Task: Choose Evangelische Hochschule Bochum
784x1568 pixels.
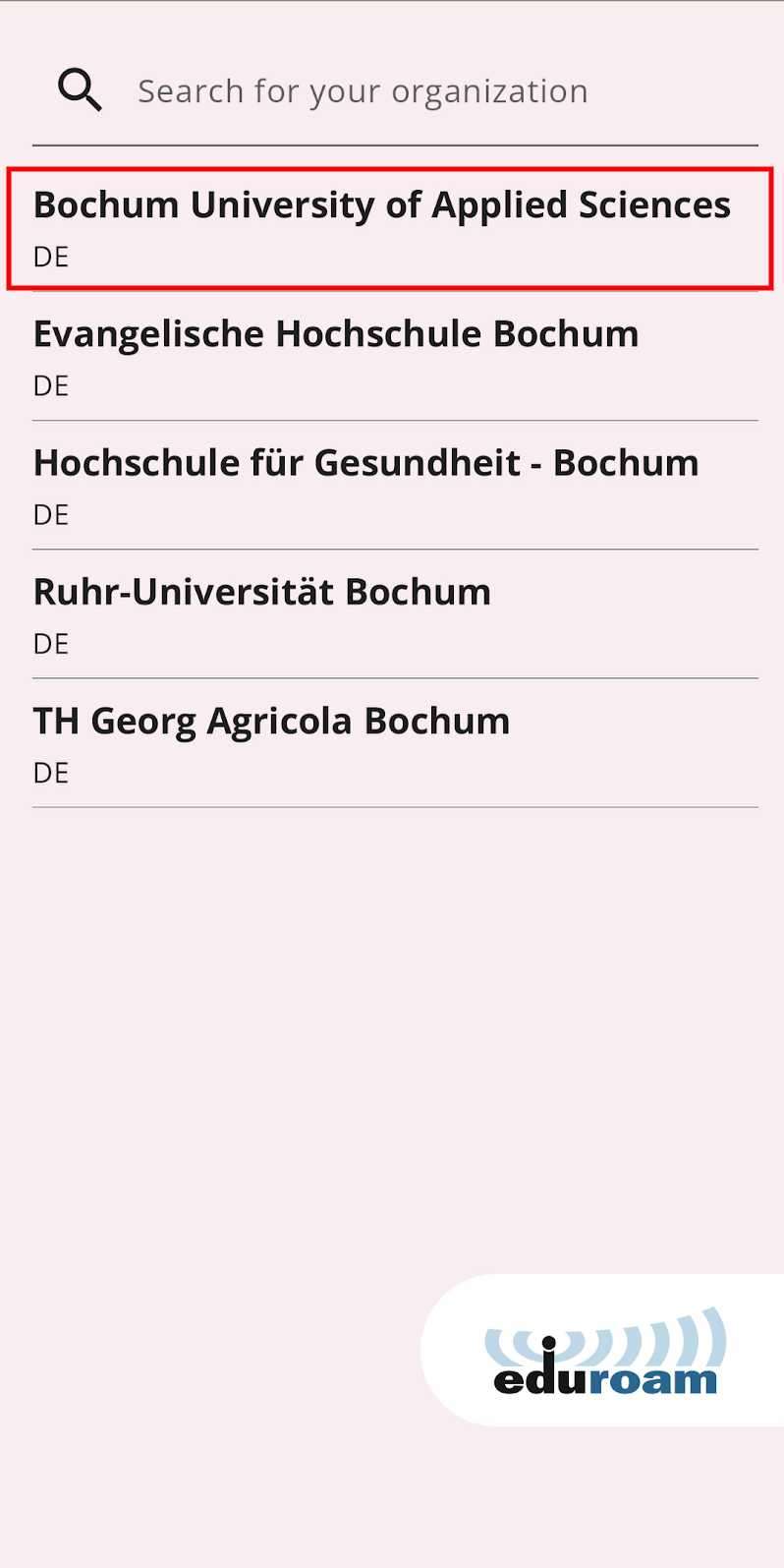Action: [393, 356]
